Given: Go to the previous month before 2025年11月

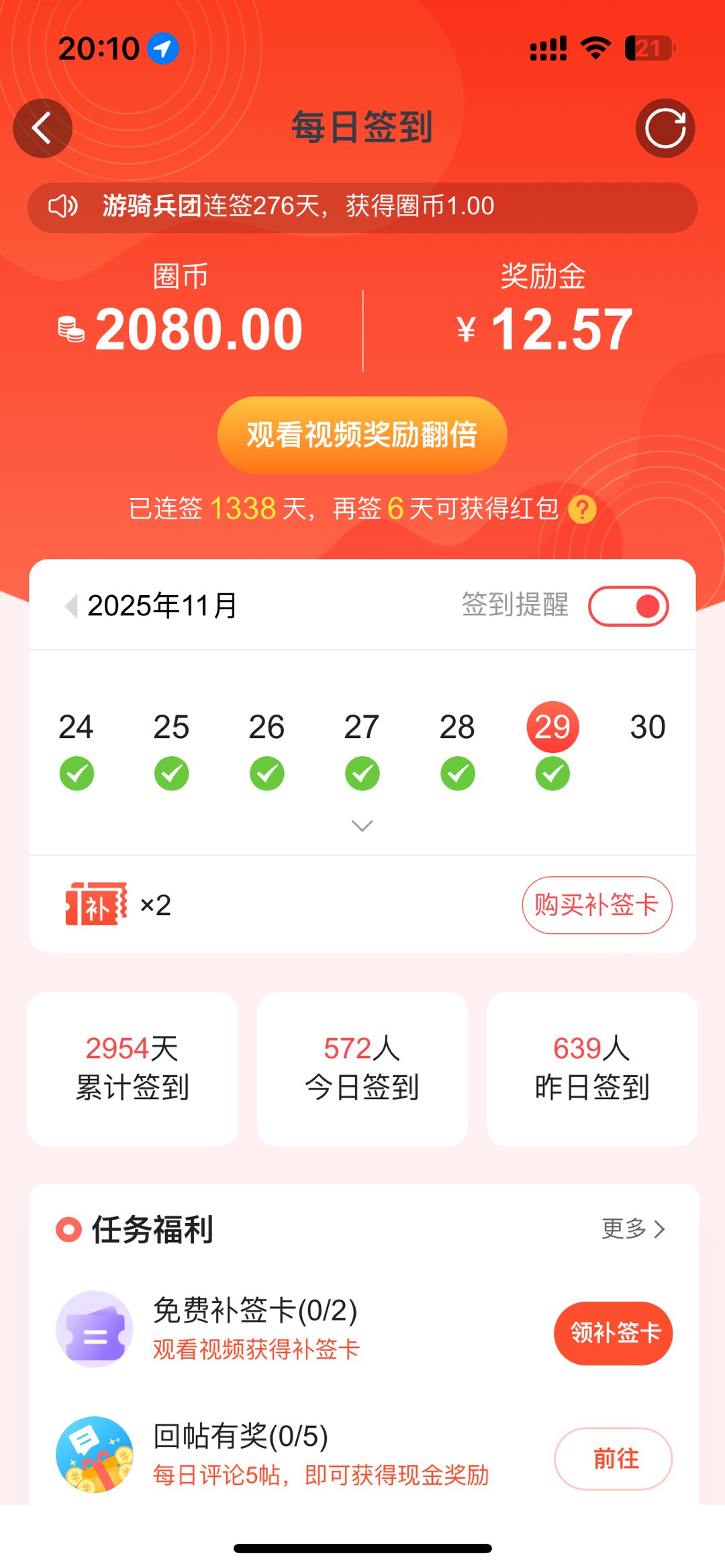Looking at the screenshot, I should [x=71, y=606].
